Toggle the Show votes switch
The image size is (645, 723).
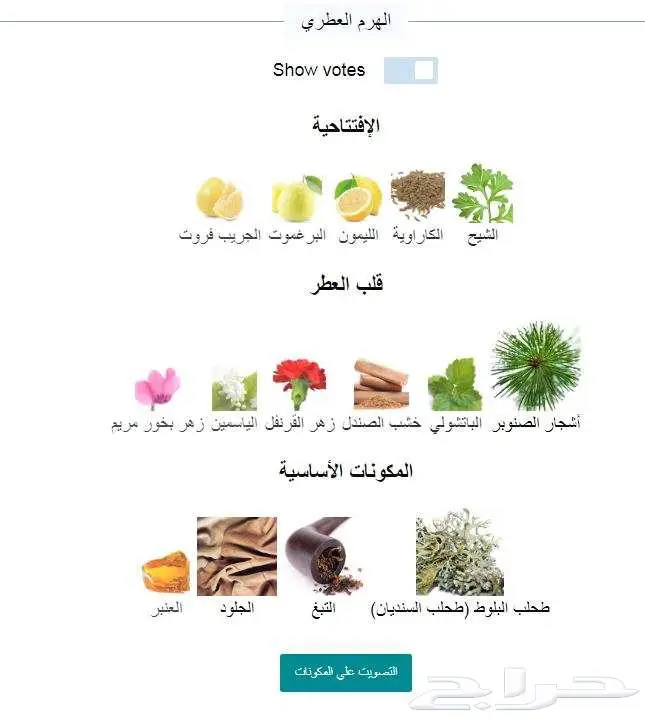pyautogui.click(x=411, y=70)
